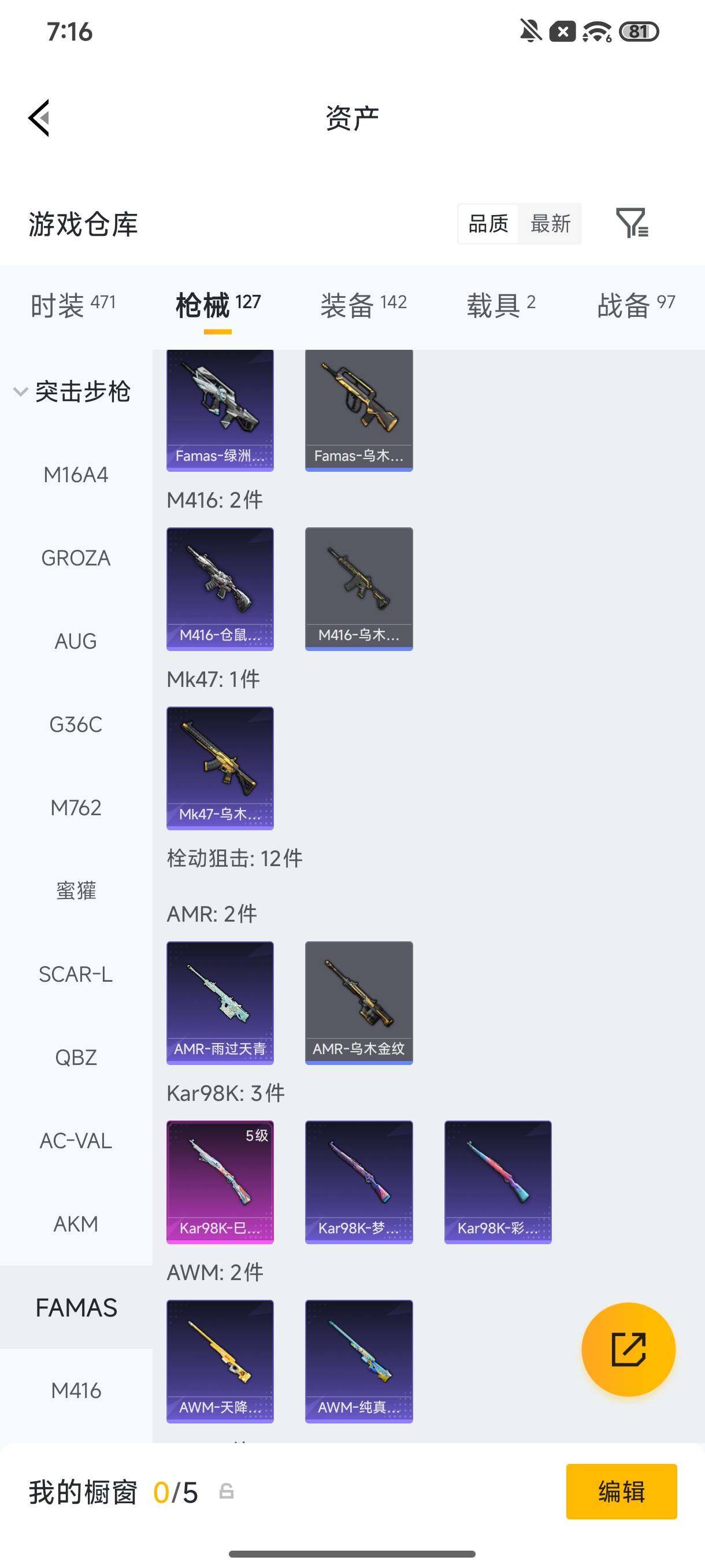The image size is (705, 1568).
Task: Open the AMR-雨过天青 skin
Action: point(220,1003)
